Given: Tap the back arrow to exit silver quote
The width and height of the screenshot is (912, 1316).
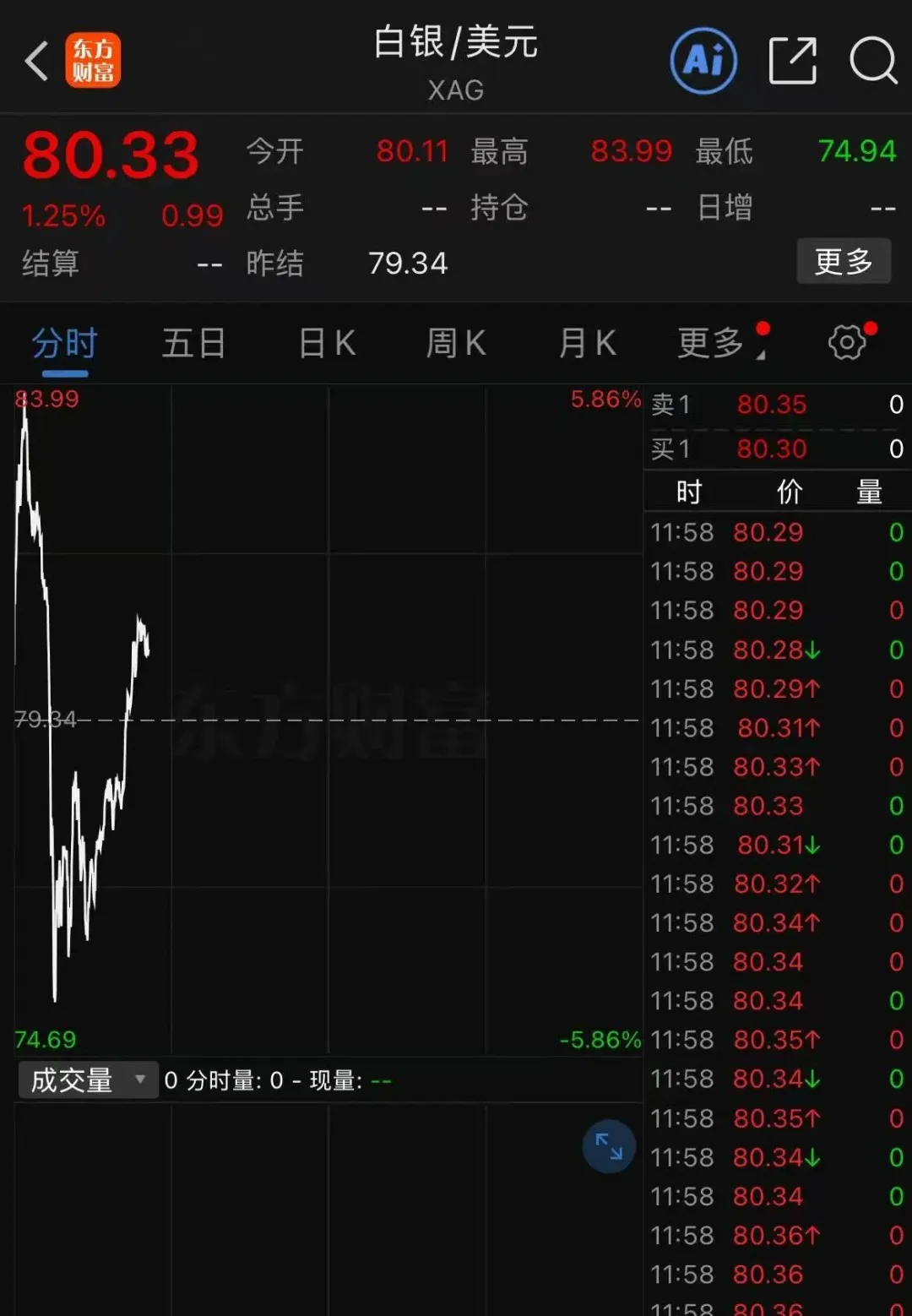Looking at the screenshot, I should [35, 61].
